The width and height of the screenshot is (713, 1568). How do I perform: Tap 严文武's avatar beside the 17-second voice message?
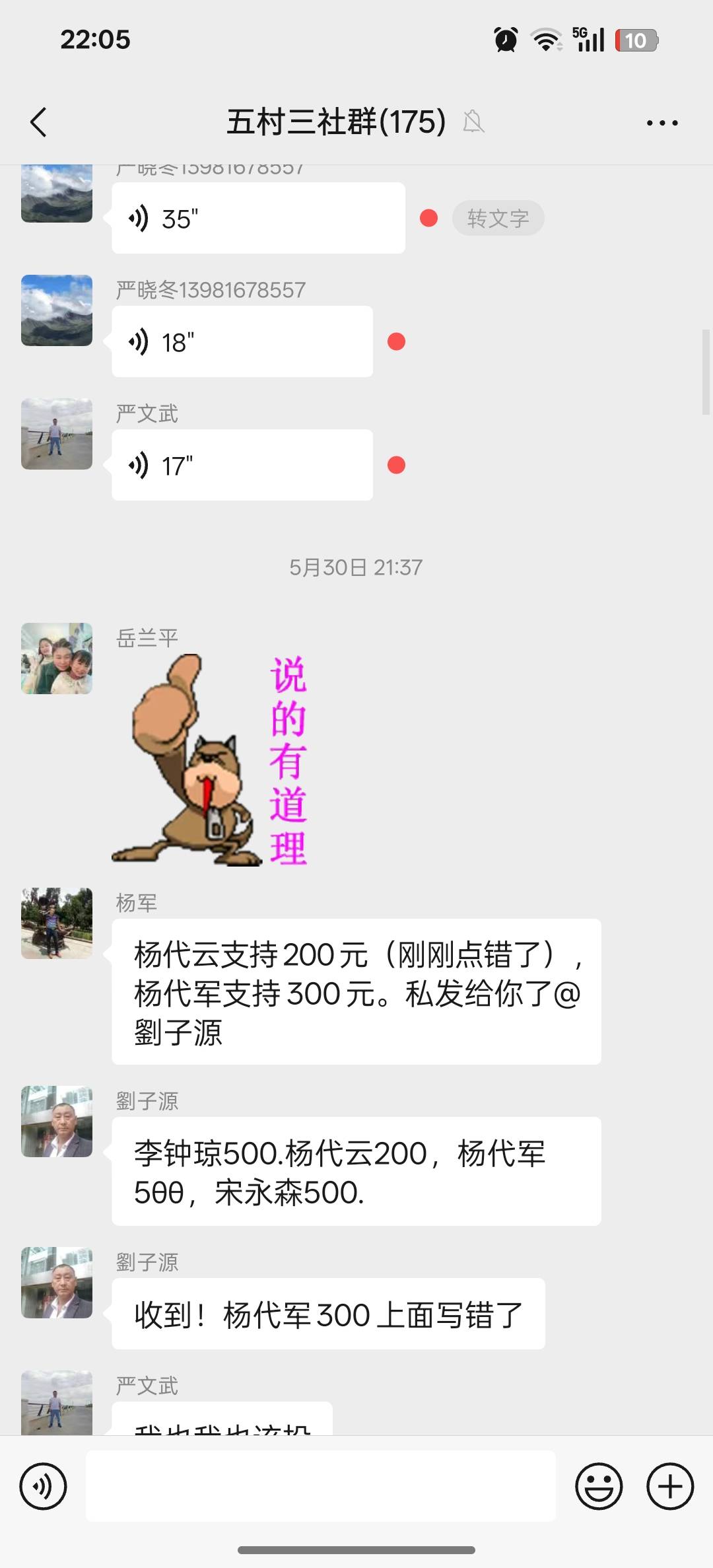[x=57, y=434]
